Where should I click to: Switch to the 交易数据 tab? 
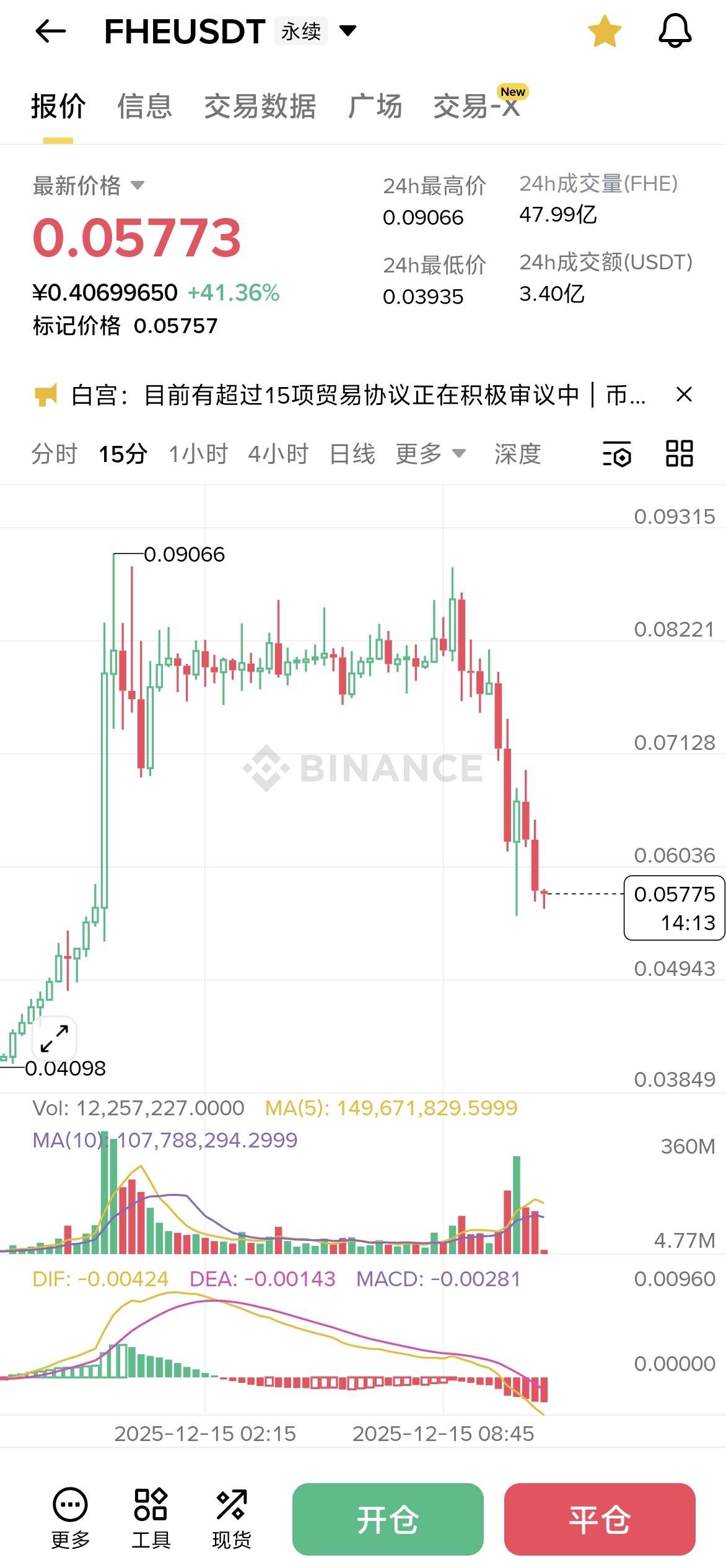pos(260,107)
